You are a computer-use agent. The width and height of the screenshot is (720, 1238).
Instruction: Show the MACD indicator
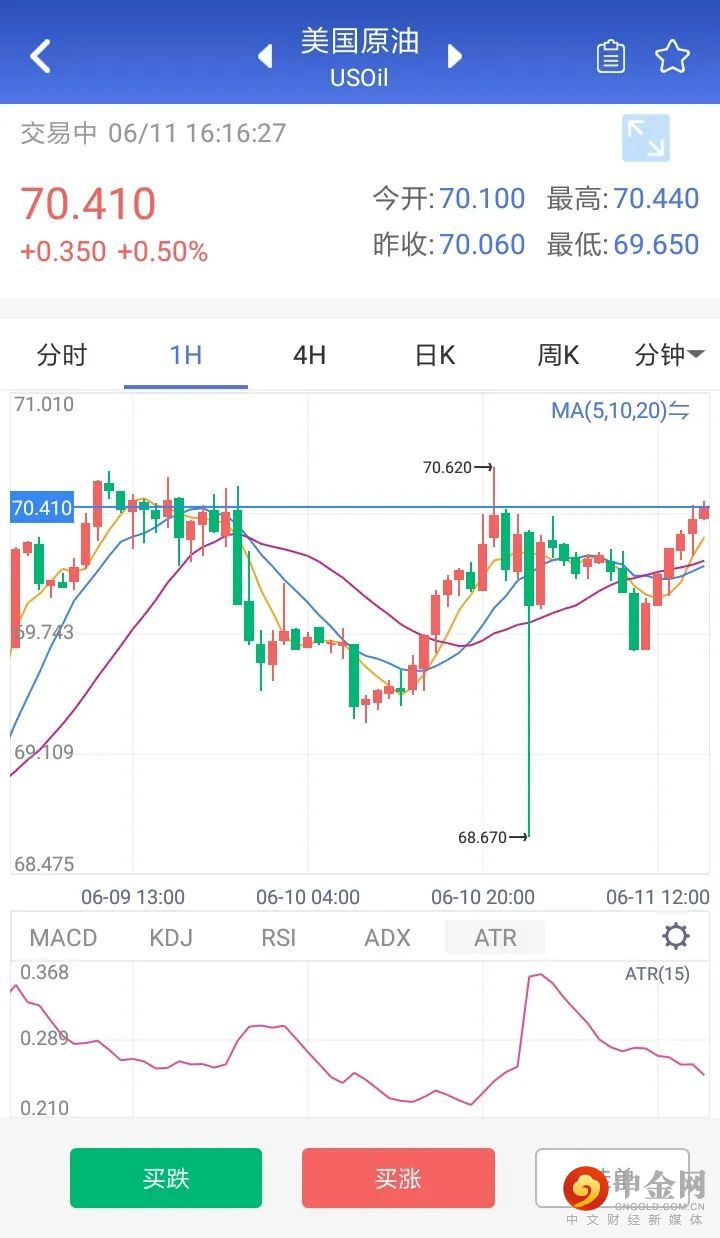pos(63,937)
